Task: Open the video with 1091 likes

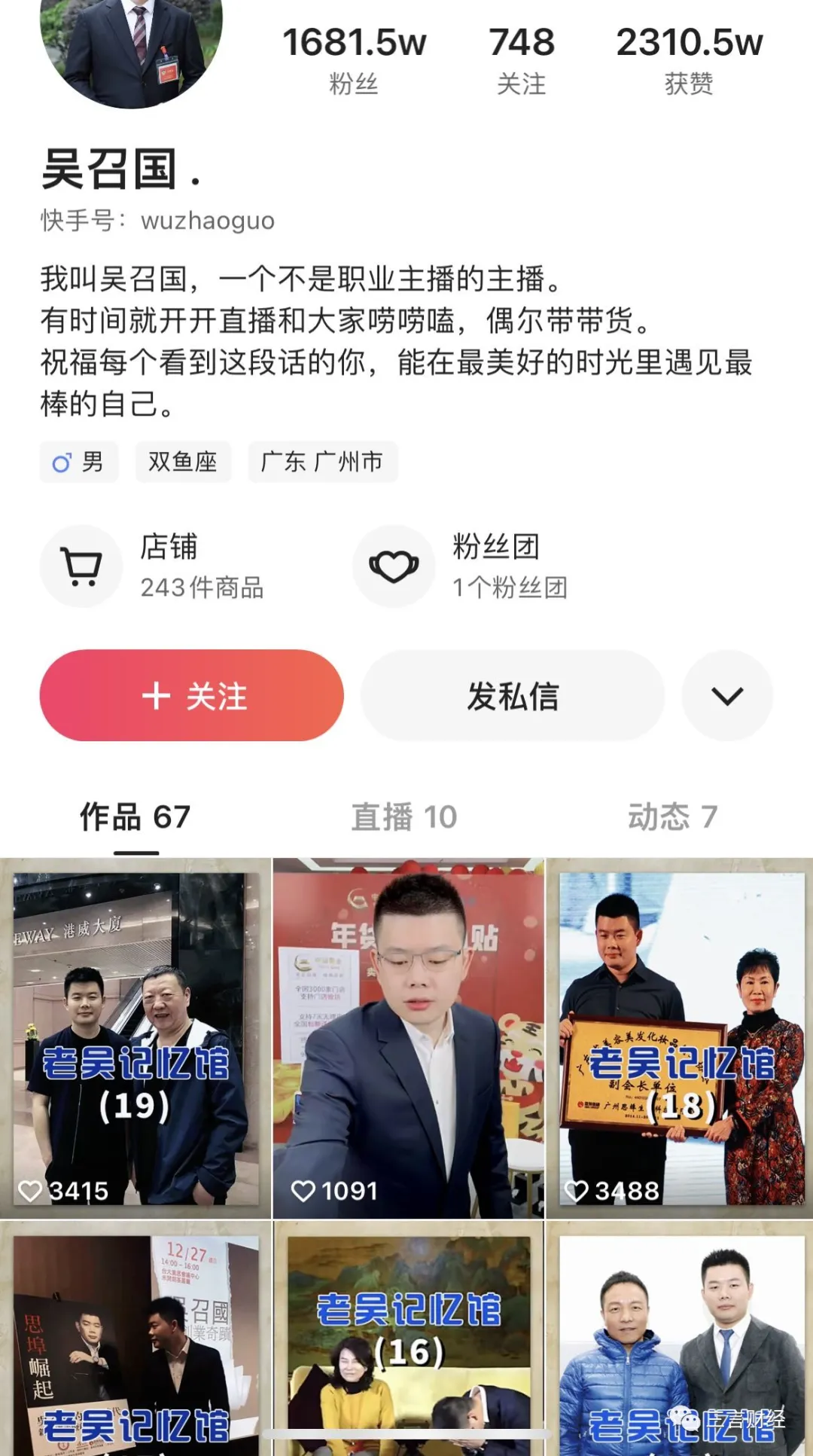Action: 408,1038
